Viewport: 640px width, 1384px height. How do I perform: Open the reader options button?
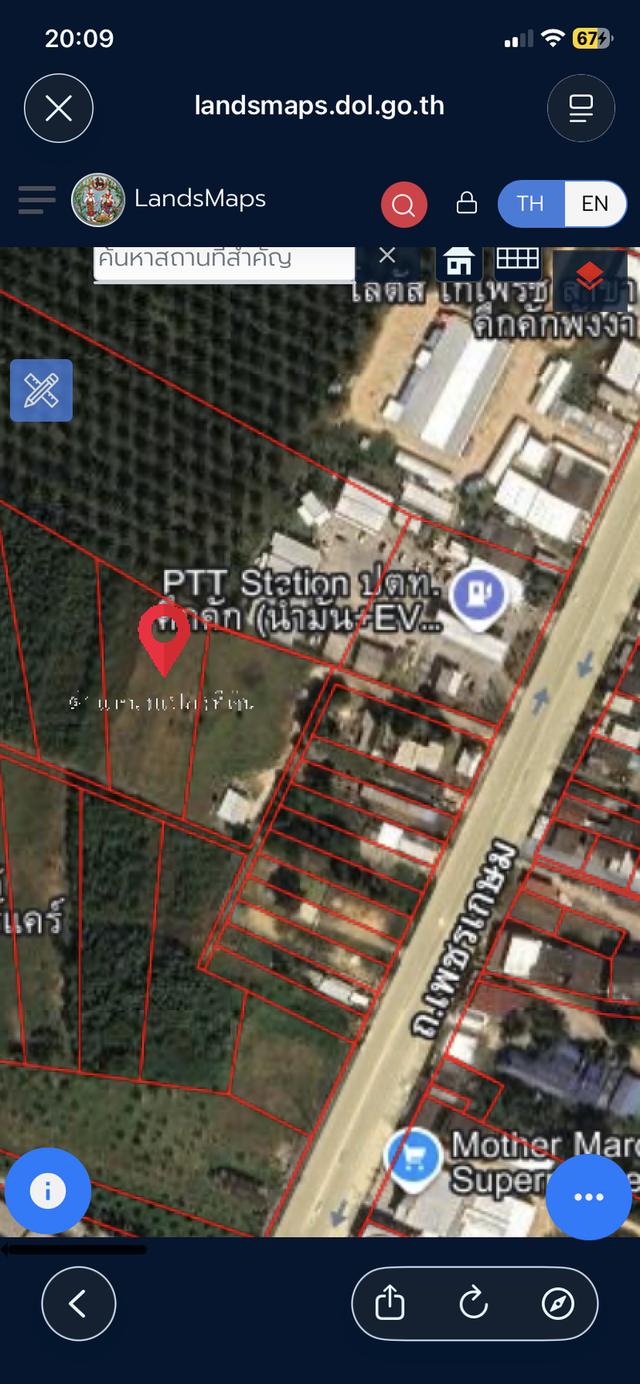pos(581,108)
